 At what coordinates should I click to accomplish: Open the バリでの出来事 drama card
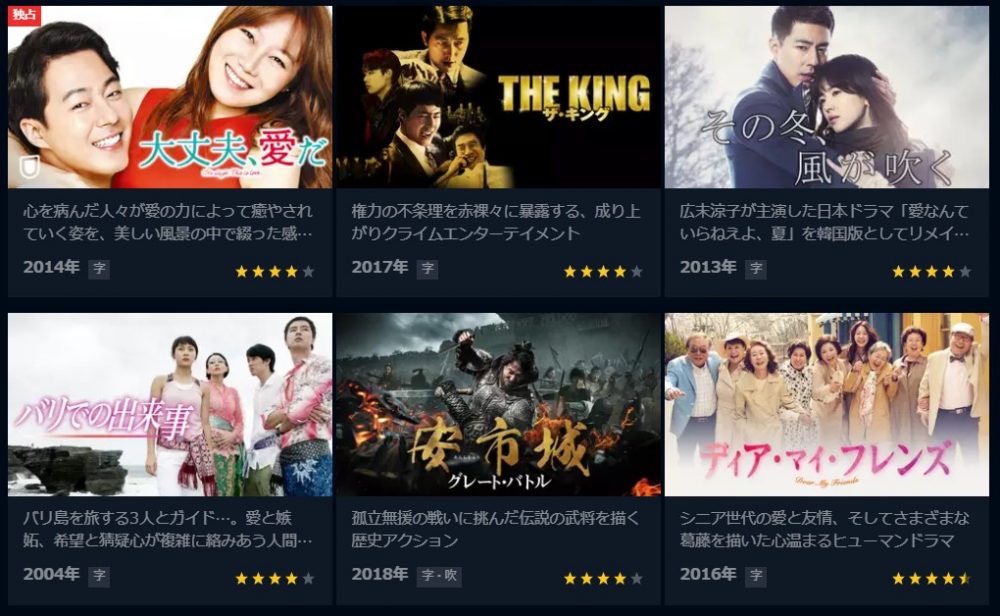(x=170, y=405)
